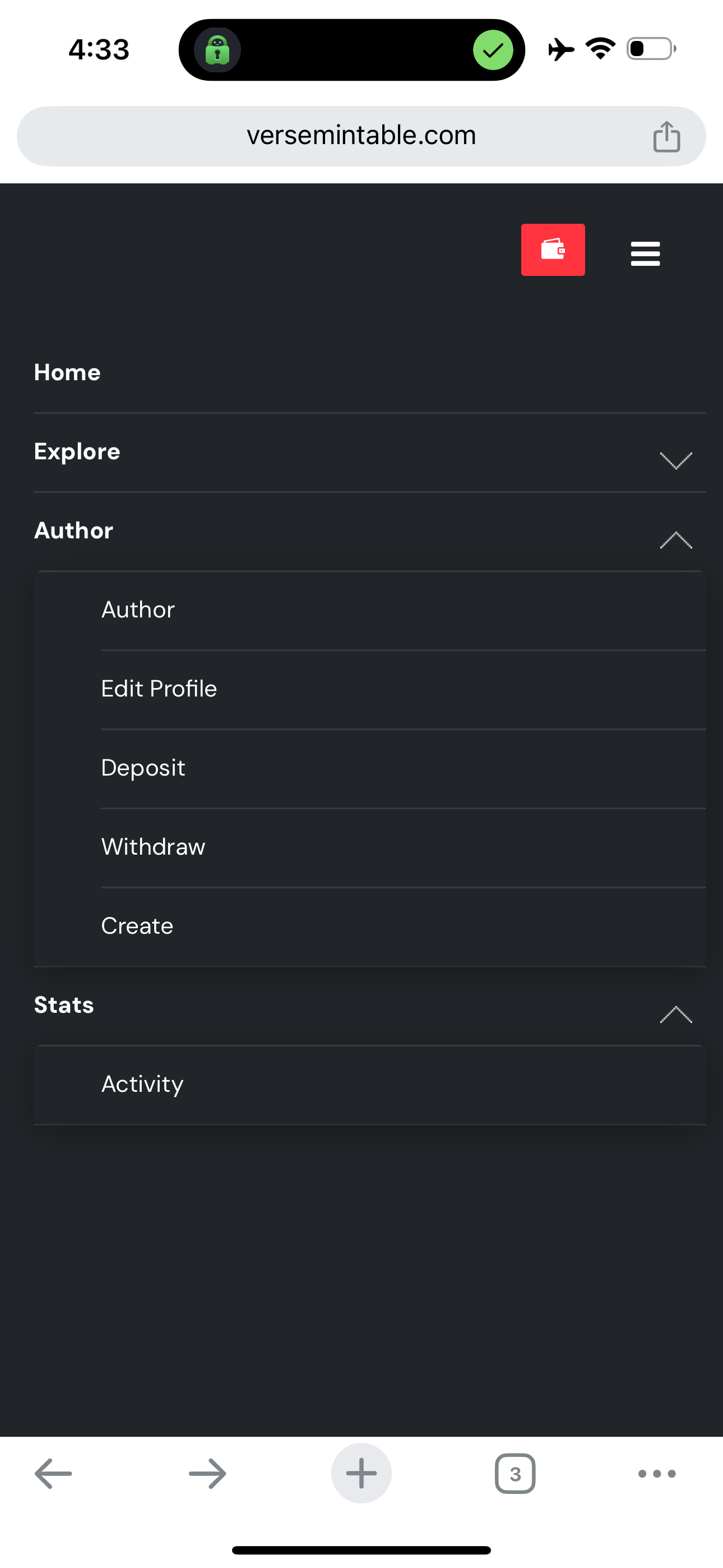Select Deposit from the menu
The height and width of the screenshot is (1568, 723).
[143, 768]
